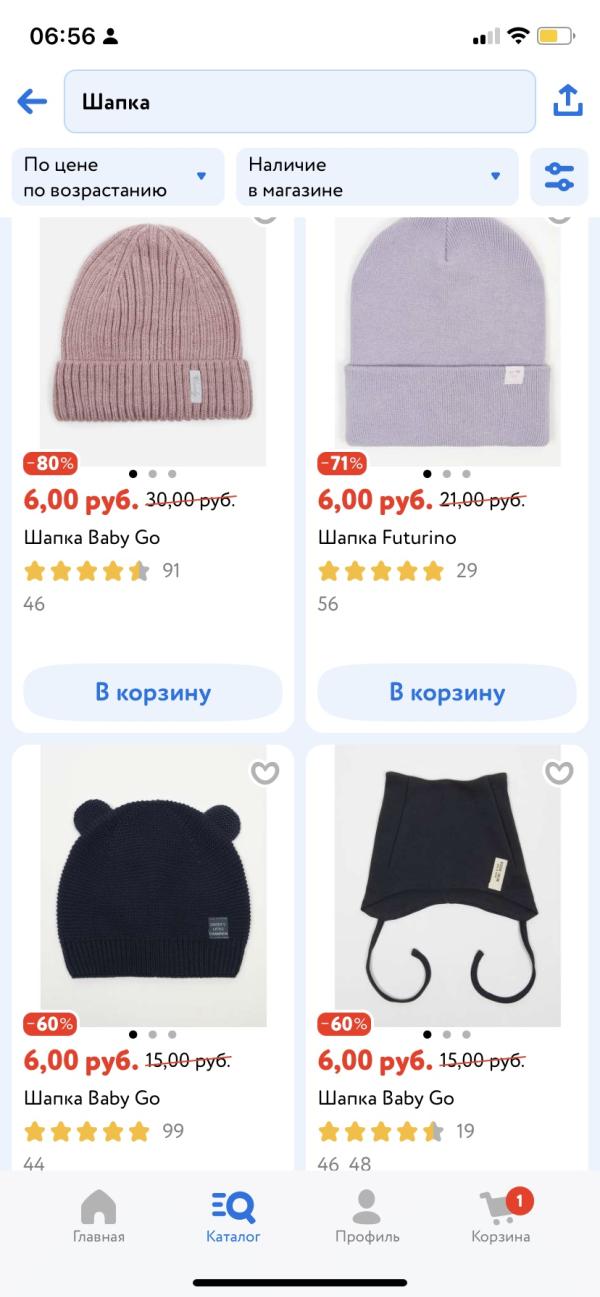Viewport: 600px width, 1297px height.
Task: Add the pink Baby Go hat to cart
Action: (153, 692)
